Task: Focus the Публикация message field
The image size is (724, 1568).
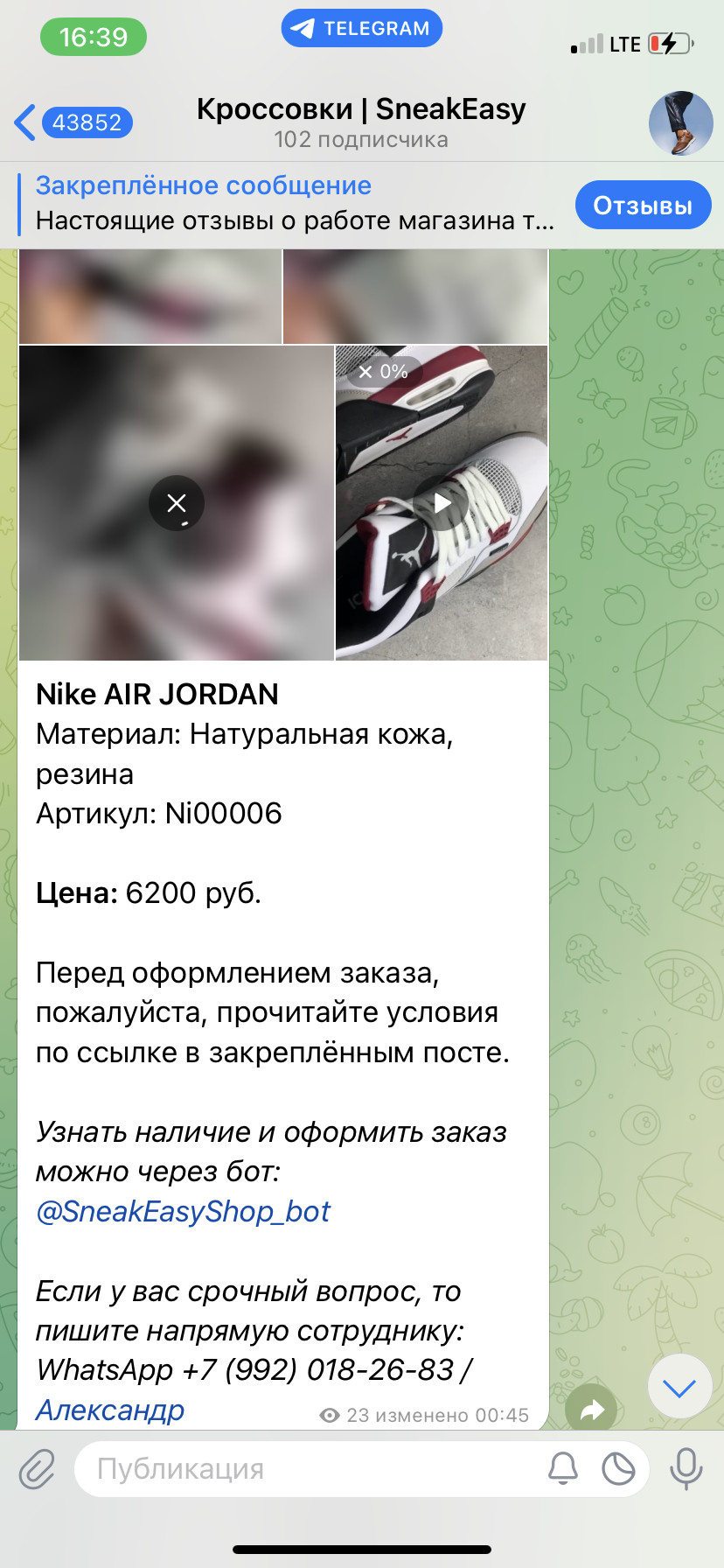Action: (306, 1469)
